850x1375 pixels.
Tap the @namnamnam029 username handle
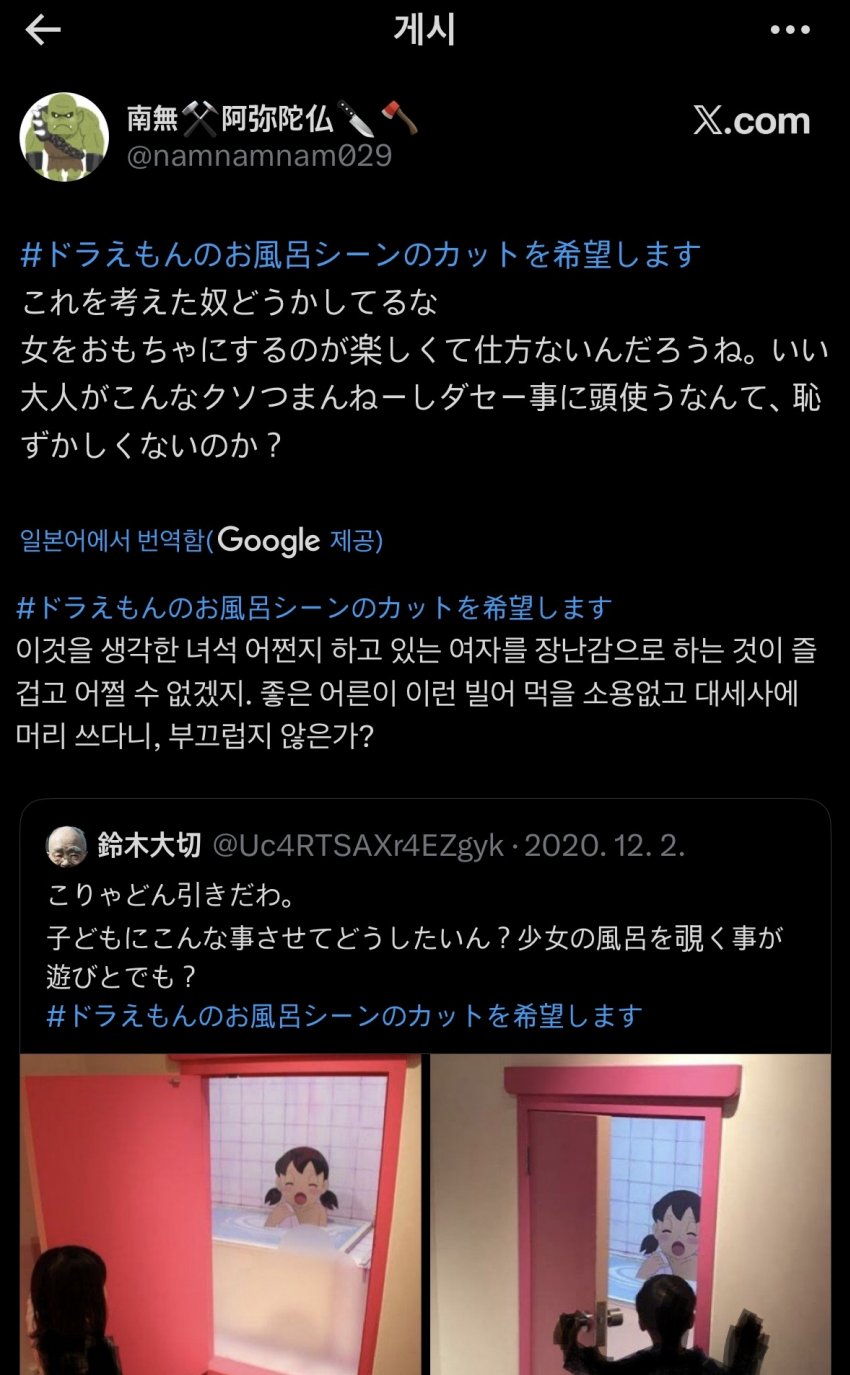tap(259, 156)
